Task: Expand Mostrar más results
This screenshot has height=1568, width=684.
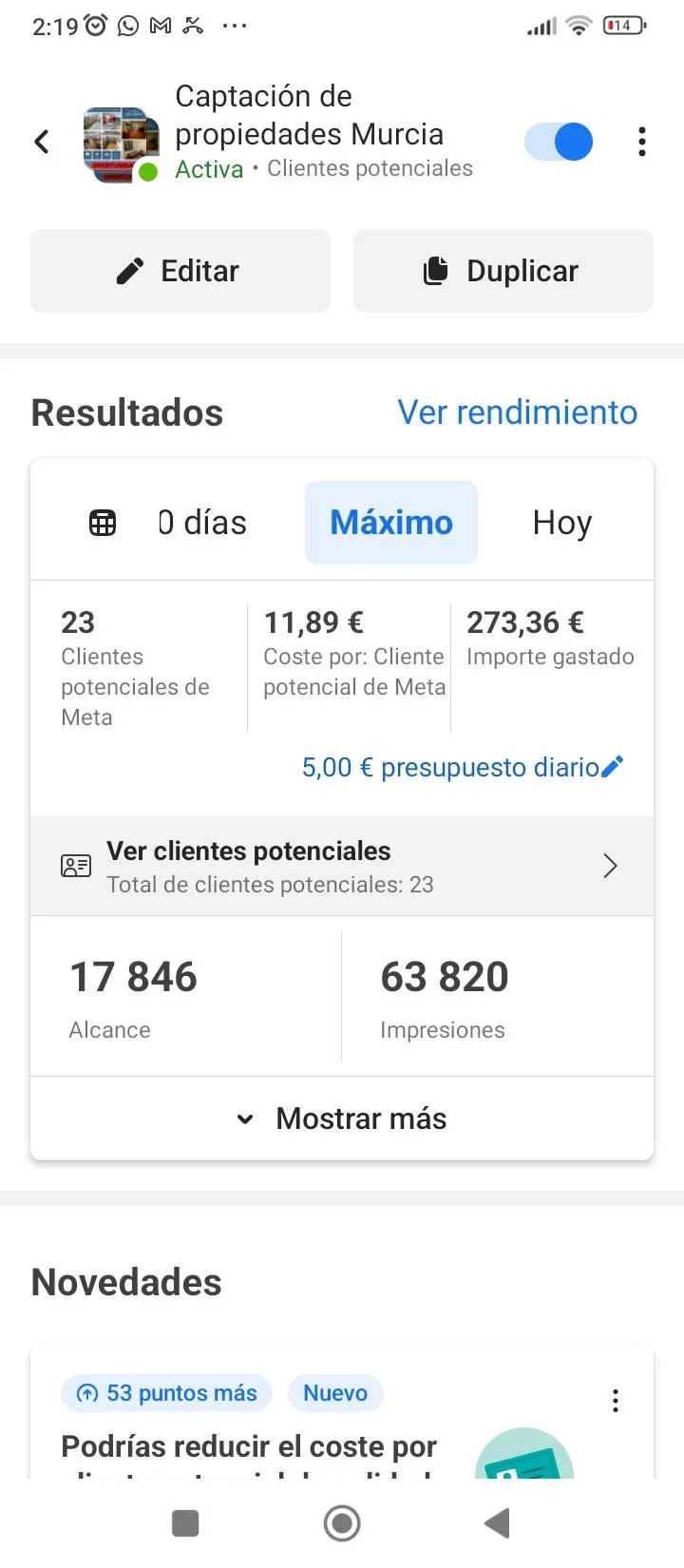Action: tap(342, 1119)
